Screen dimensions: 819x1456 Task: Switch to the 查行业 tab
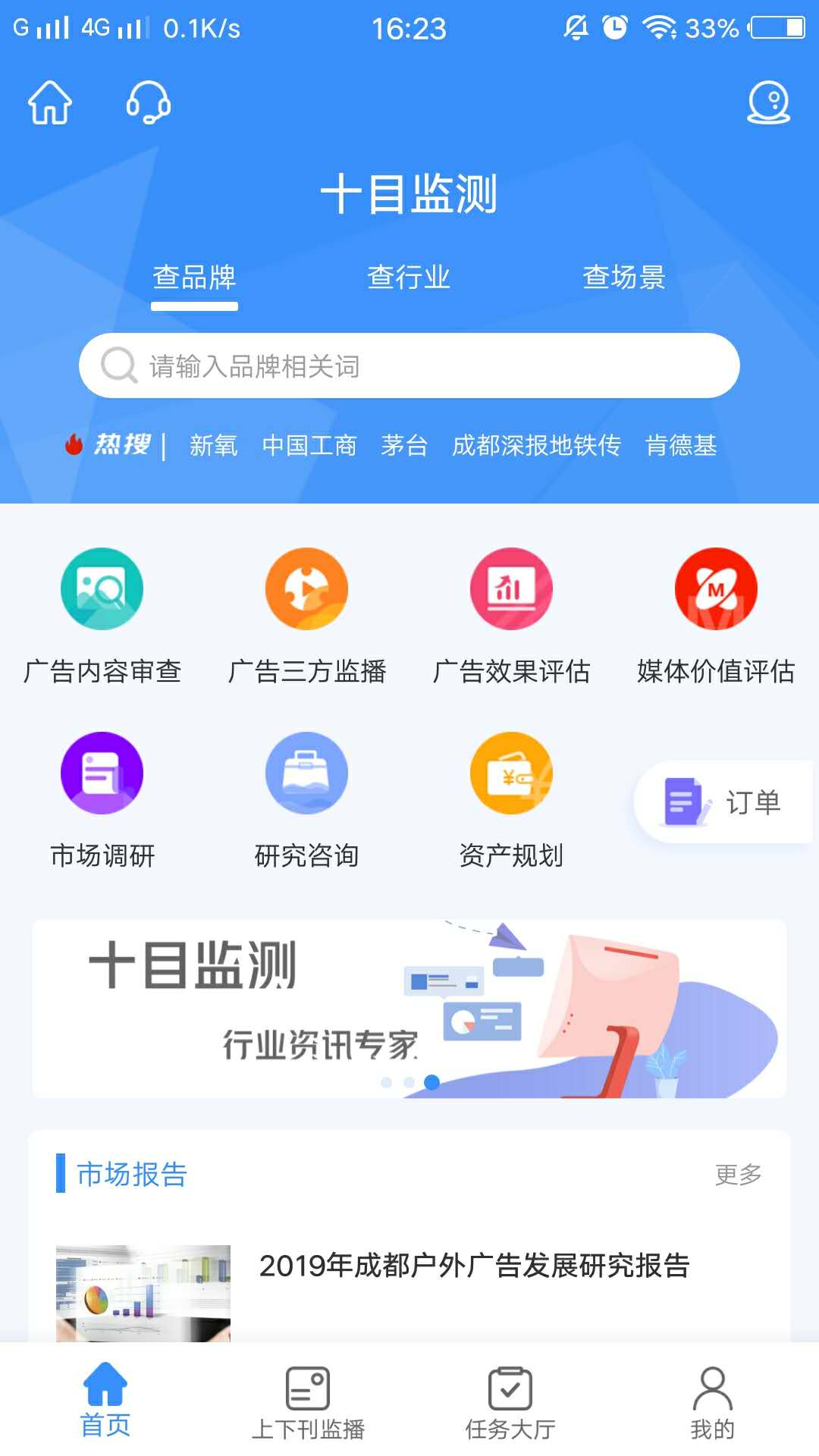[x=409, y=277]
